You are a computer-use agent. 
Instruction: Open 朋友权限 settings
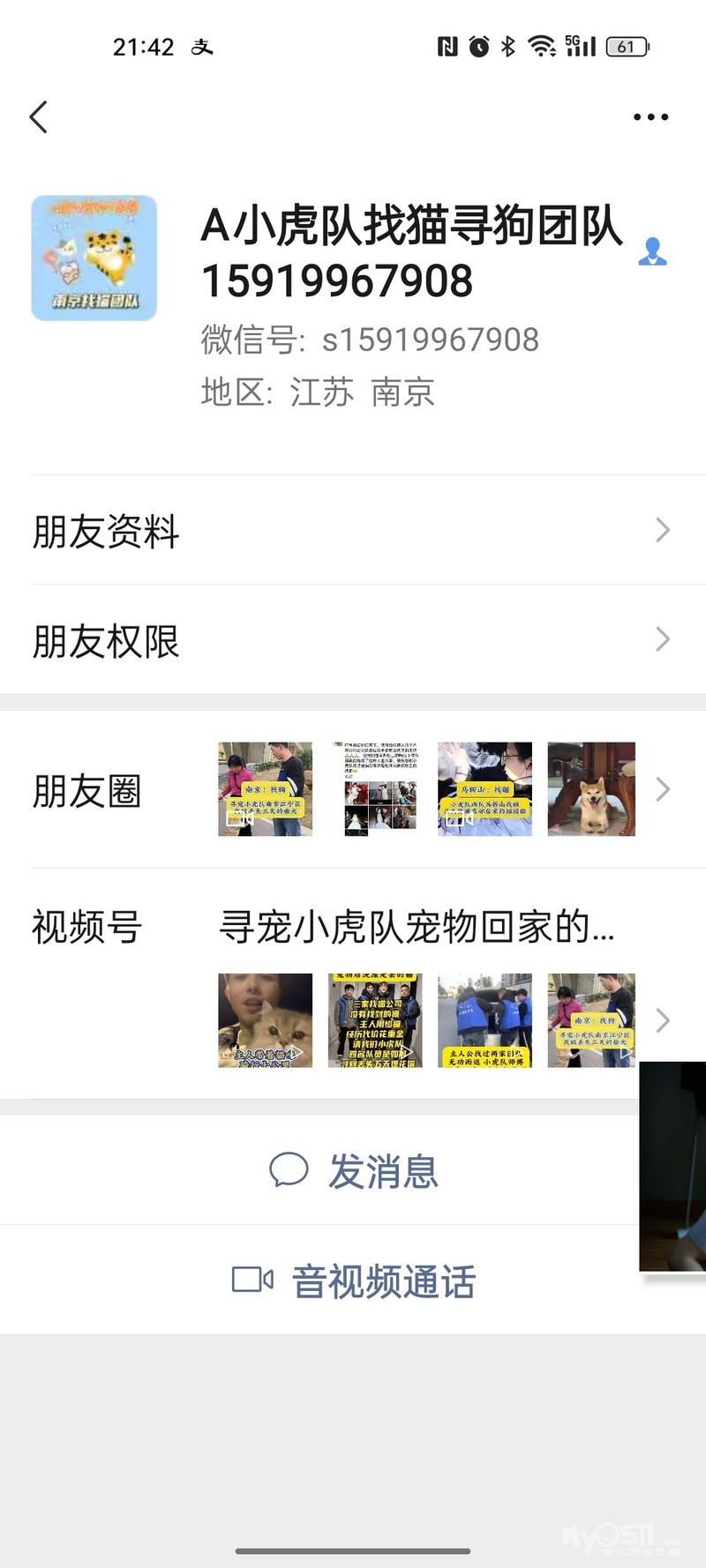coord(353,641)
